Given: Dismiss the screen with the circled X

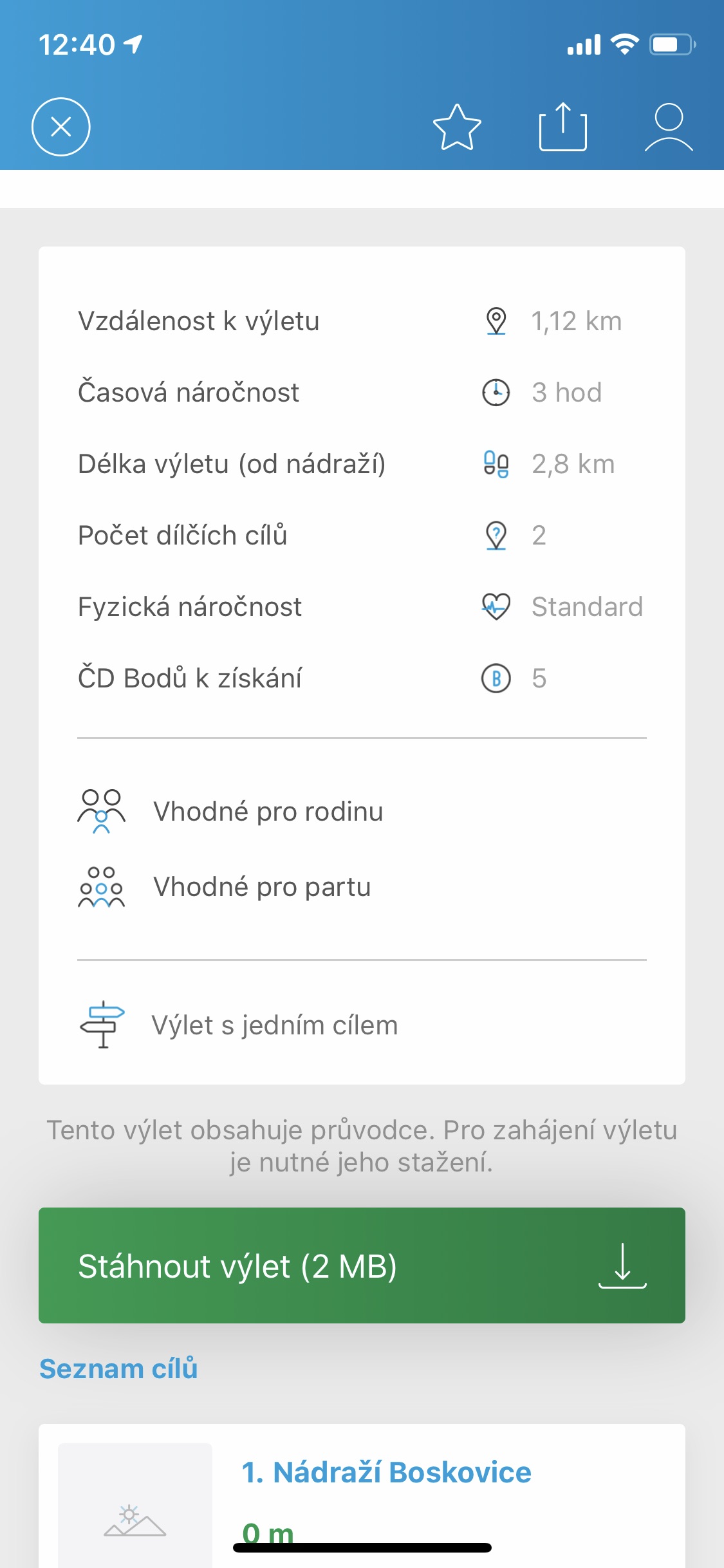Looking at the screenshot, I should click(x=60, y=127).
